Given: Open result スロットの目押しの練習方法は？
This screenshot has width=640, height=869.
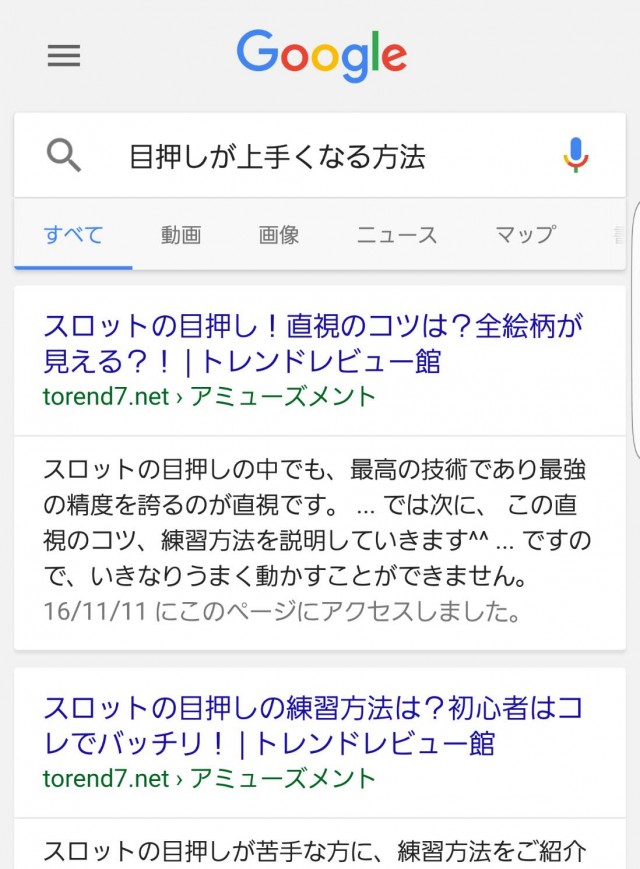Looking at the screenshot, I should pyautogui.click(x=312, y=726).
